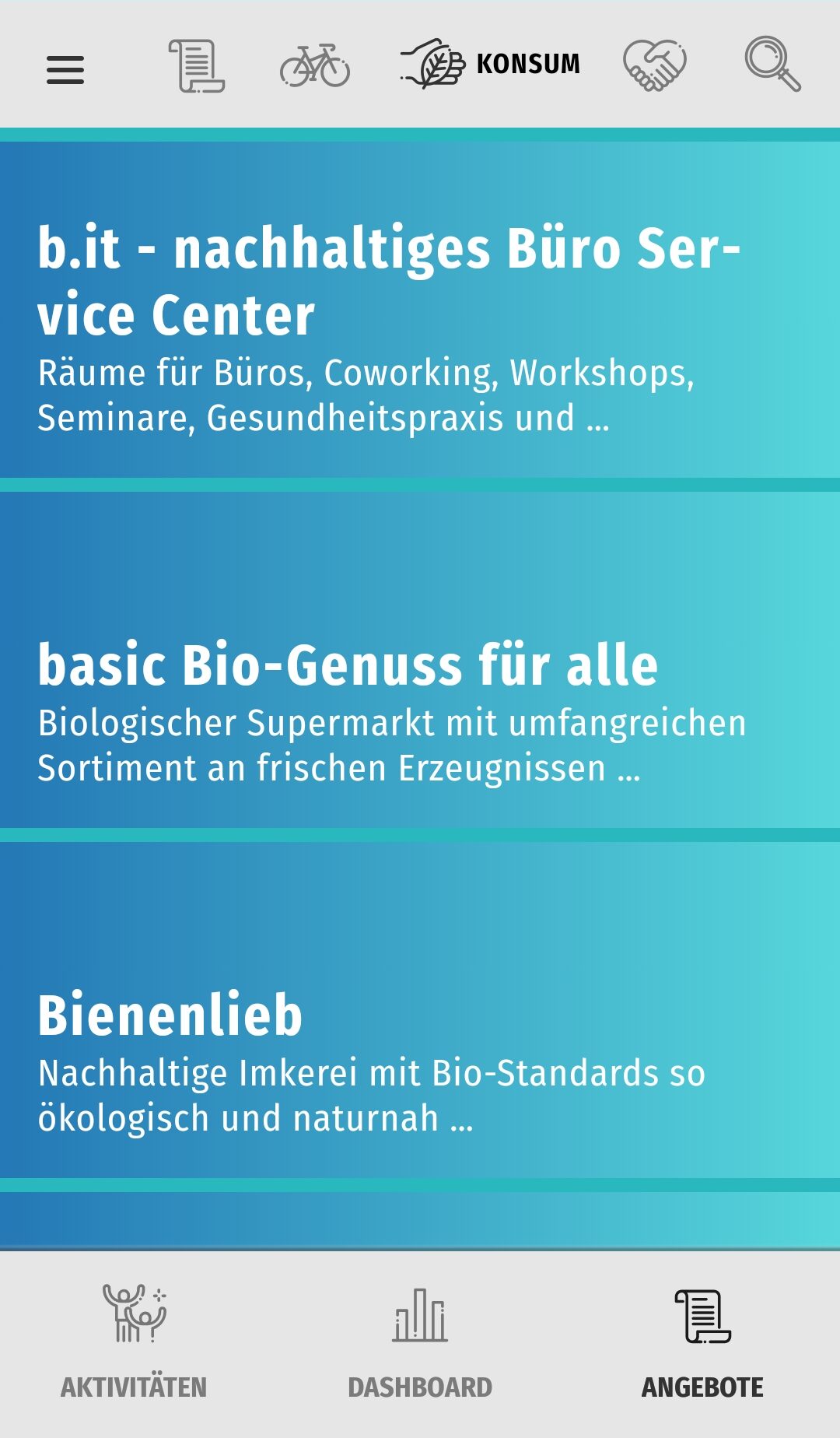Go to the Aktivitäten tab
The image size is (840, 1438).
pyautogui.click(x=134, y=1342)
